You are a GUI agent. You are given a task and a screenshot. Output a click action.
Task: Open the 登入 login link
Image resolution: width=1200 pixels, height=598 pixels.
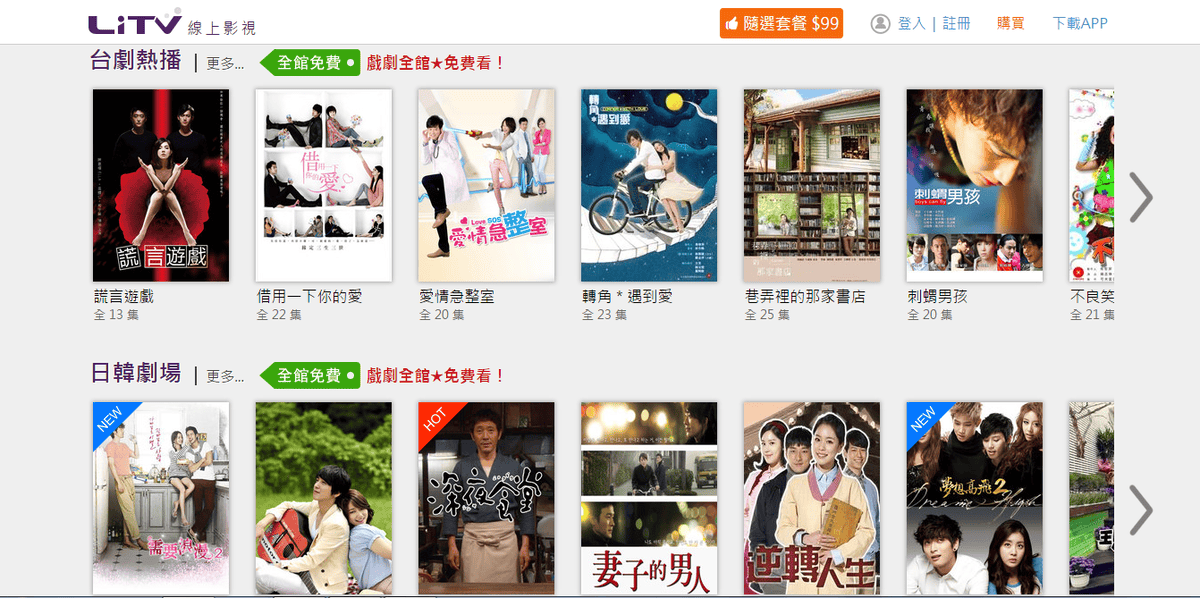coord(911,23)
